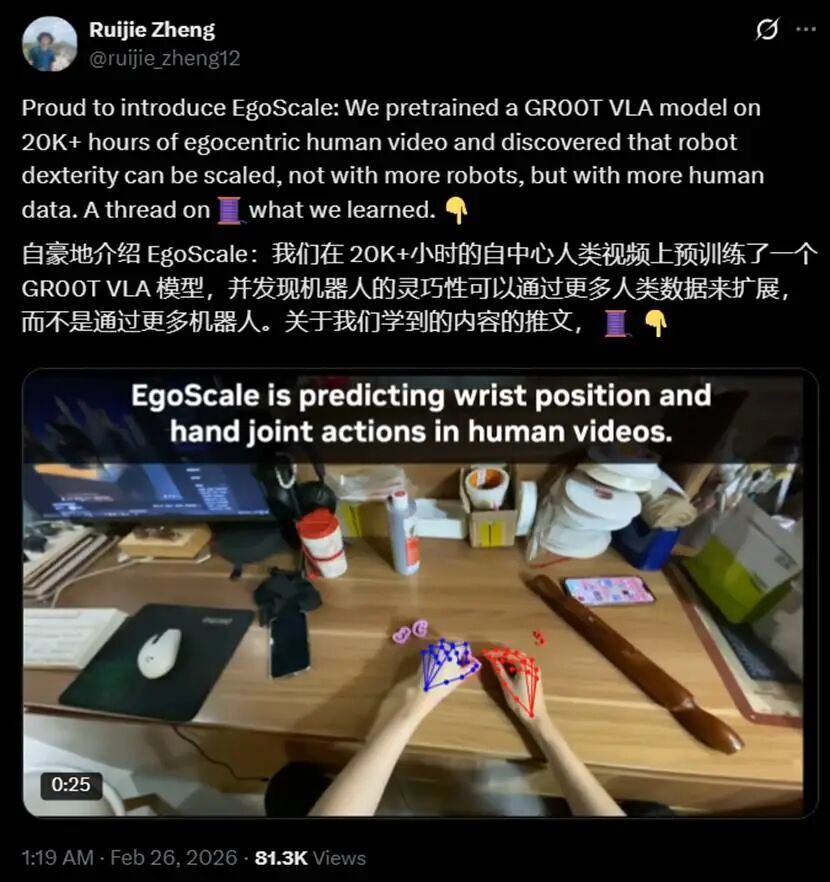This screenshot has width=830, height=882.
Task: Select the English tweet text paragraph
Action: (400, 160)
